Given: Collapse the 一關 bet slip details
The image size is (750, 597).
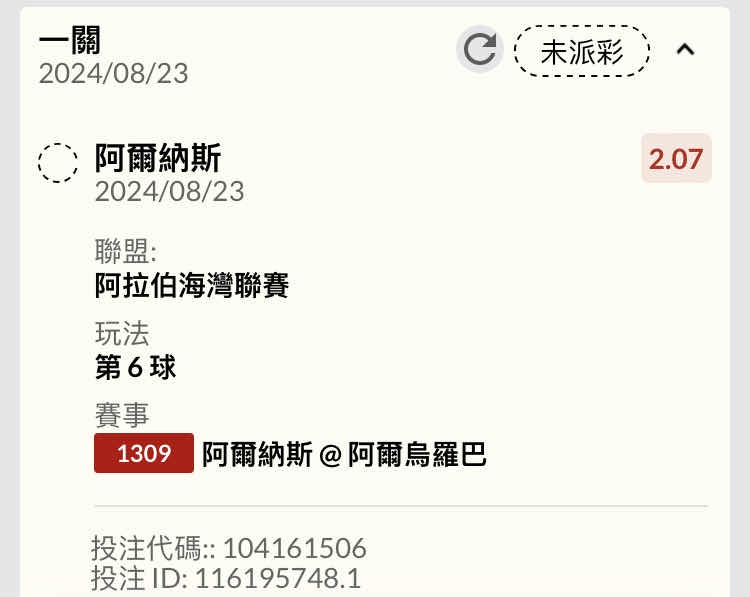Looking at the screenshot, I should [685, 49].
